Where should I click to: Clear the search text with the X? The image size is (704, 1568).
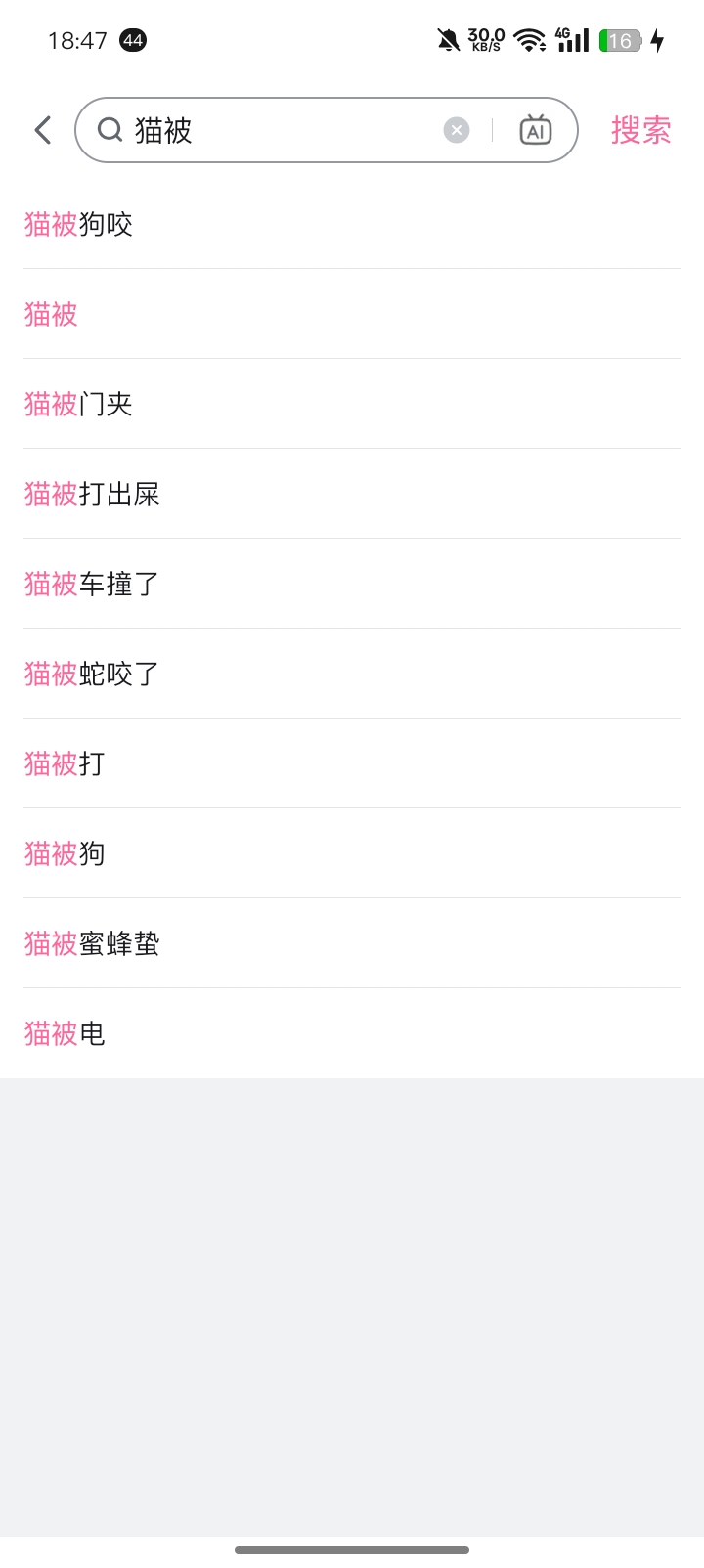point(457,130)
